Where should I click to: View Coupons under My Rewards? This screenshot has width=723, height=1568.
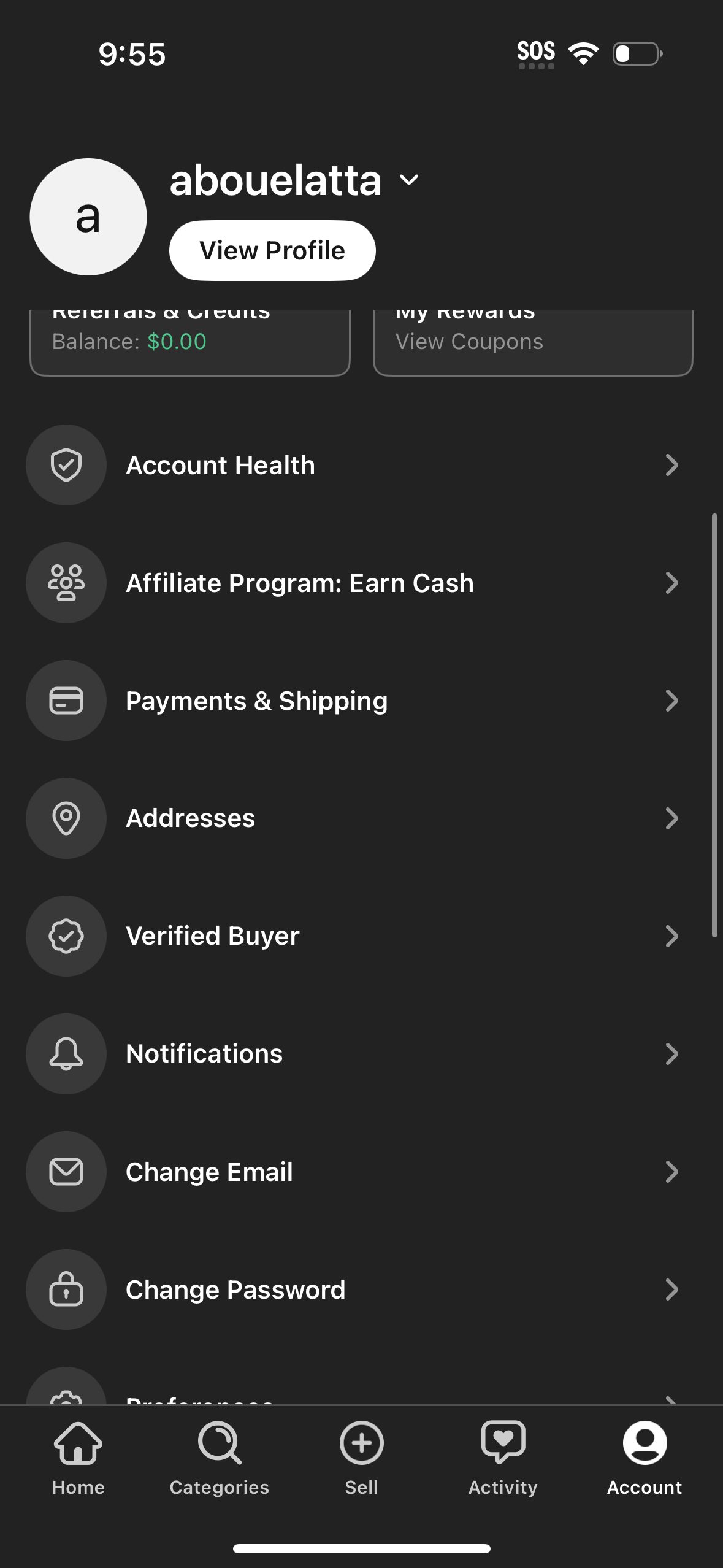(x=470, y=341)
